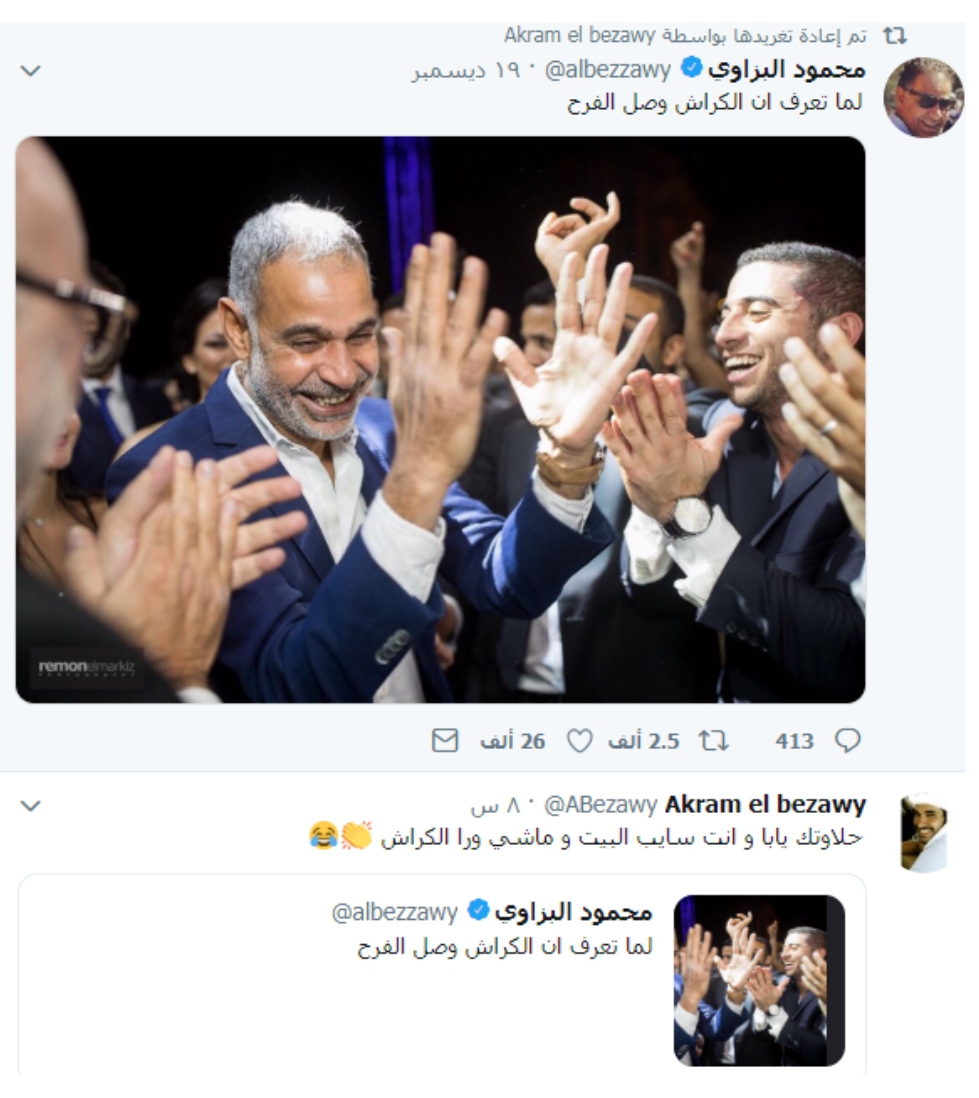
Task: Open the Akram el bezawy name link
Action: (765, 805)
